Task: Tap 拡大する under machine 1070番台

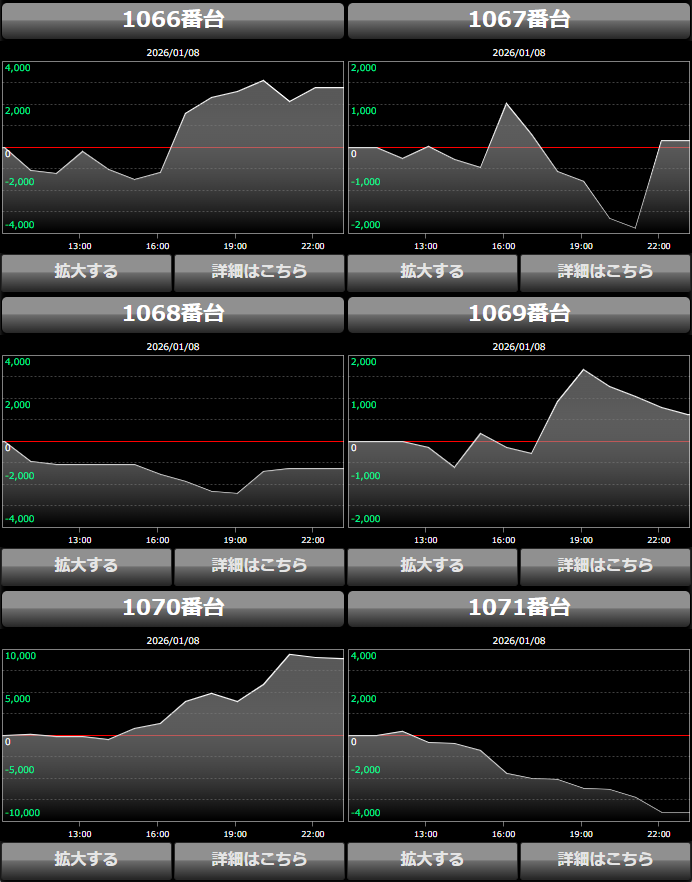Action: pos(87,860)
